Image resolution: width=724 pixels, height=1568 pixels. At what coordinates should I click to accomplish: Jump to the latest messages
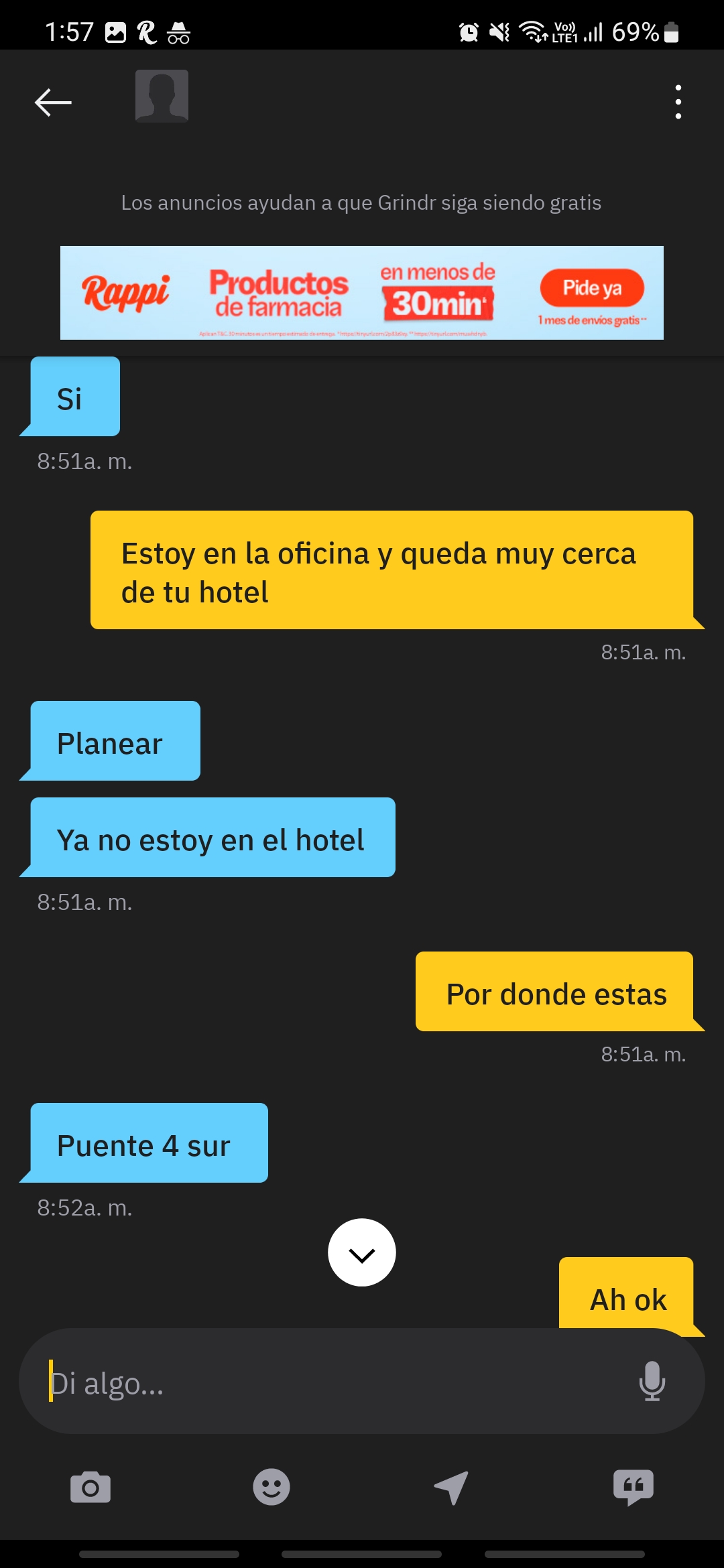tap(362, 1252)
